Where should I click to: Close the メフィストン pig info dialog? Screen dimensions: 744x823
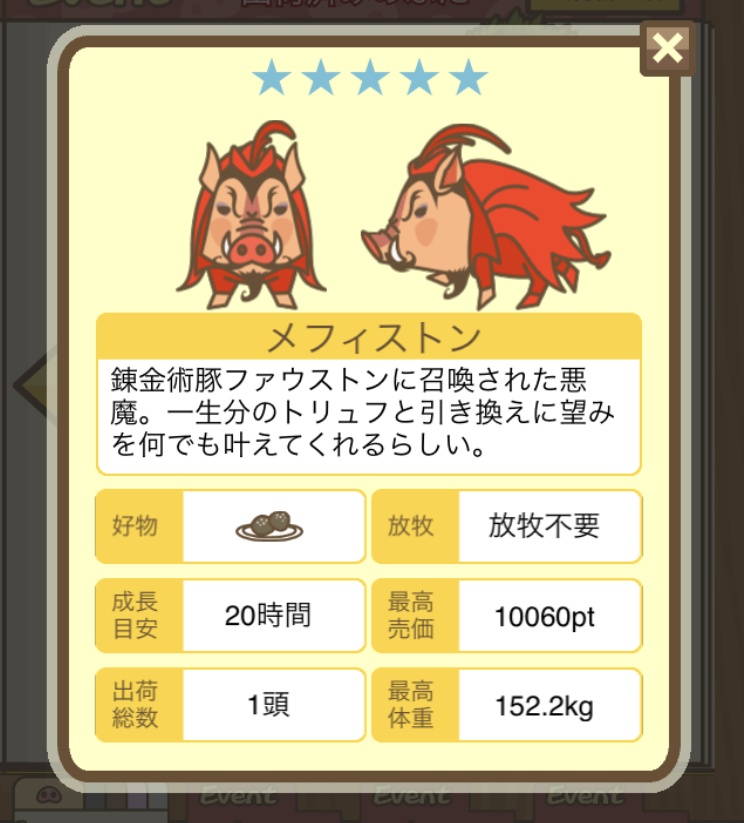[666, 47]
